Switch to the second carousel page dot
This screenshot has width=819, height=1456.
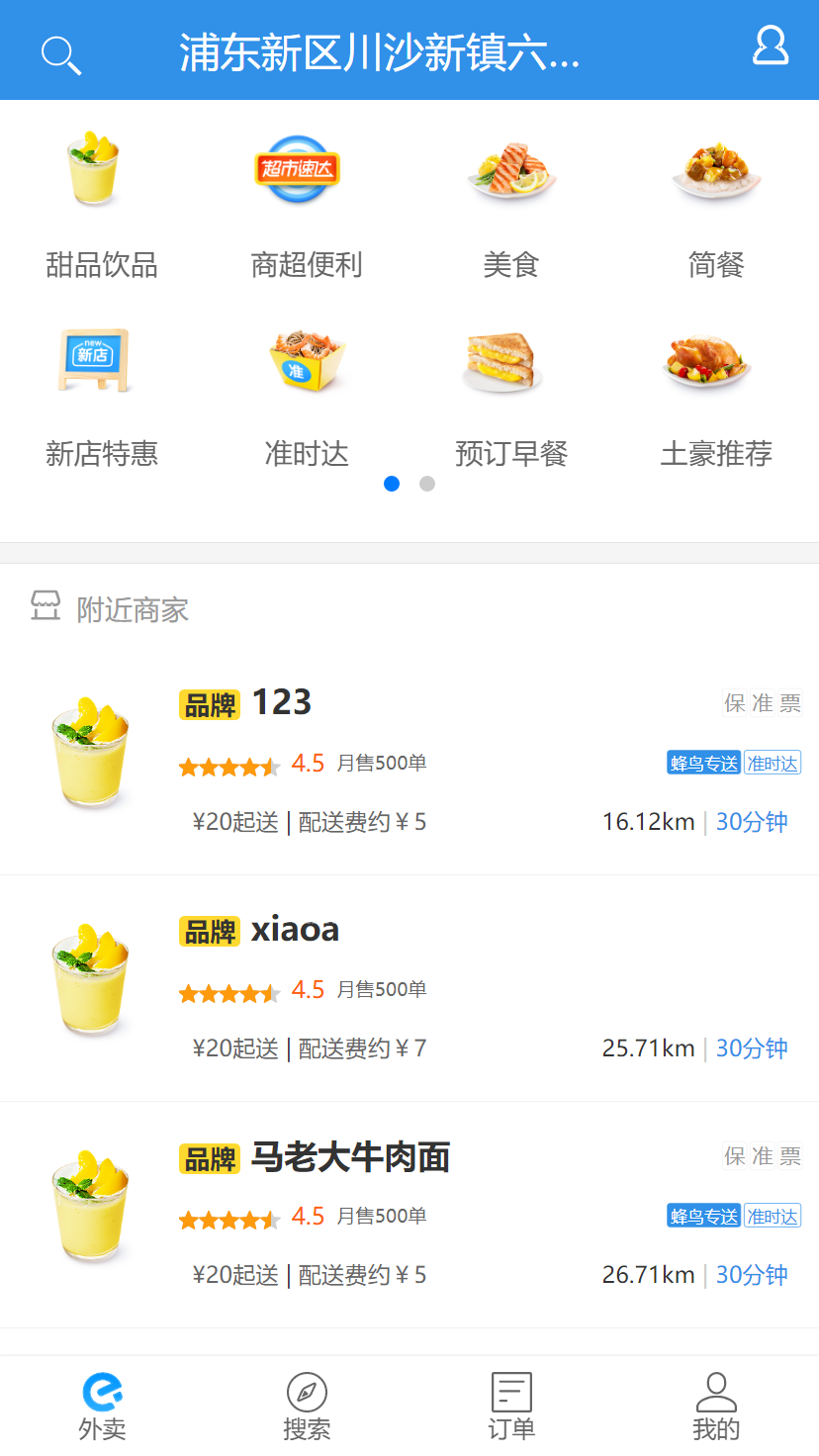pyautogui.click(x=427, y=484)
